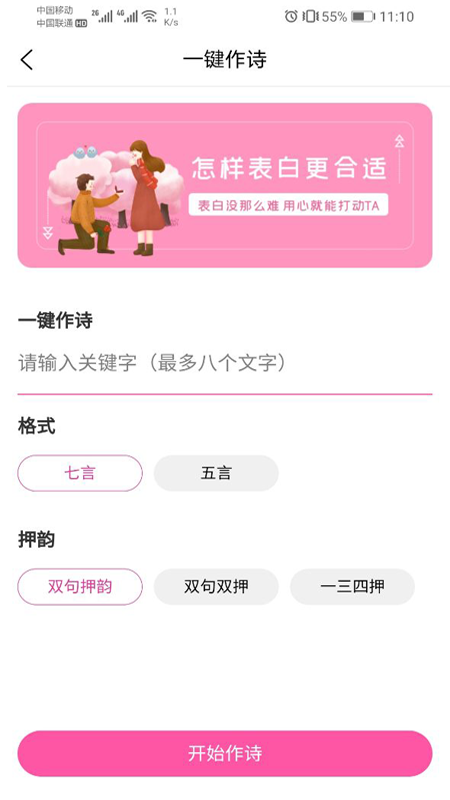Go back using the top-left arrow
Image resolution: width=450 pixels, height=800 pixels.
[27, 60]
